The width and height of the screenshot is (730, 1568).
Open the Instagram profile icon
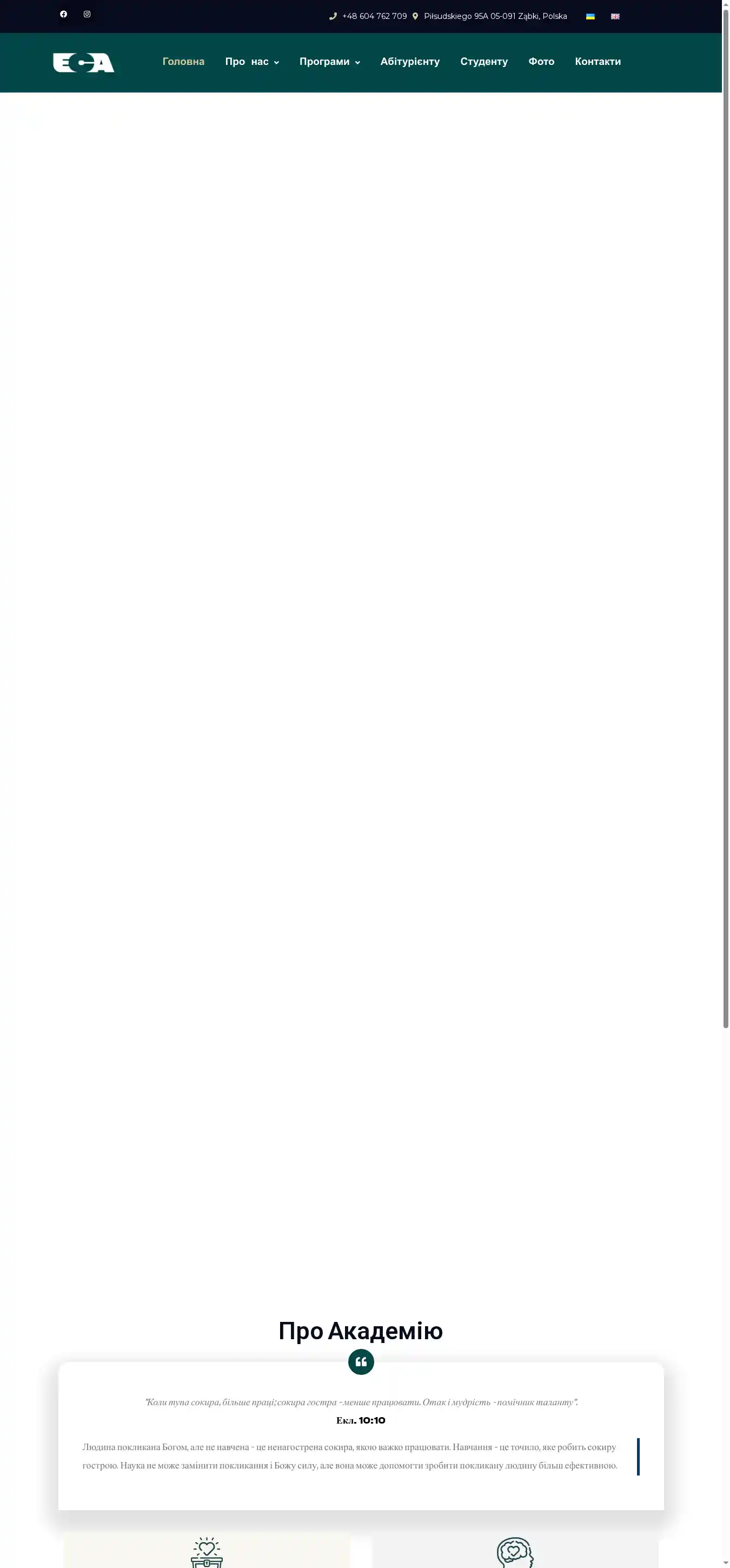(x=87, y=14)
